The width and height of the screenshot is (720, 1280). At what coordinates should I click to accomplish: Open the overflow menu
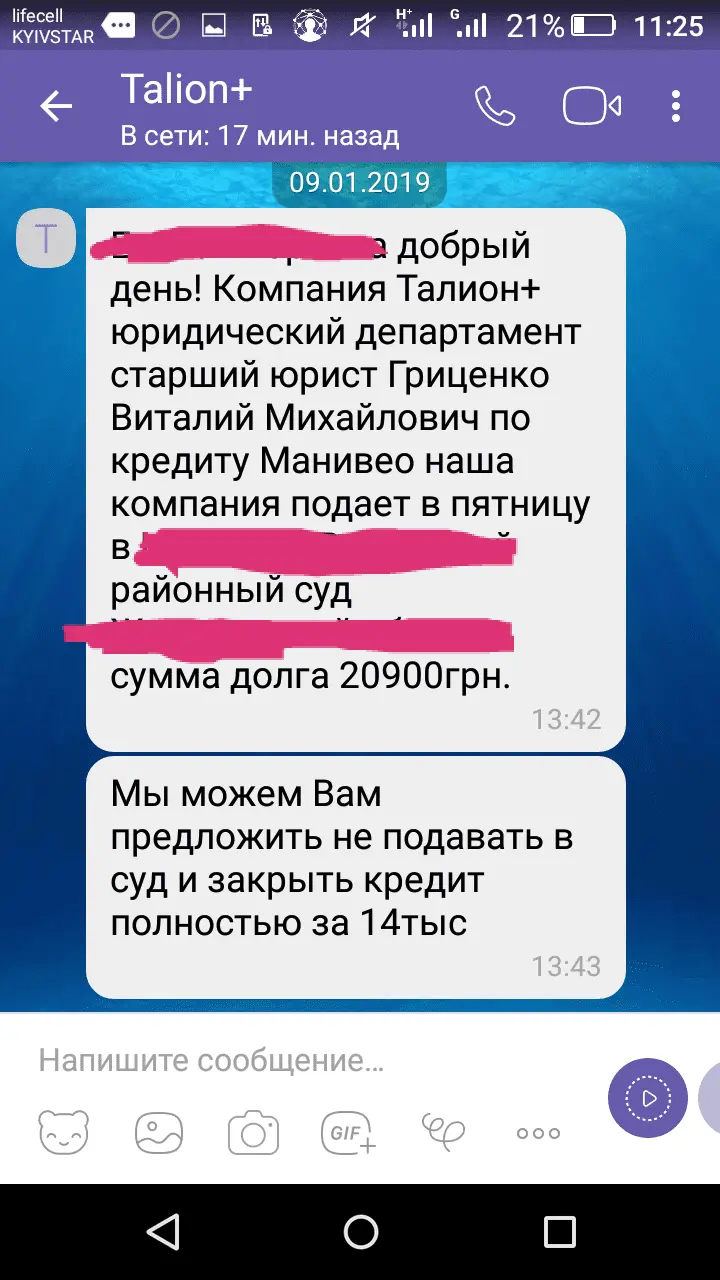(677, 106)
